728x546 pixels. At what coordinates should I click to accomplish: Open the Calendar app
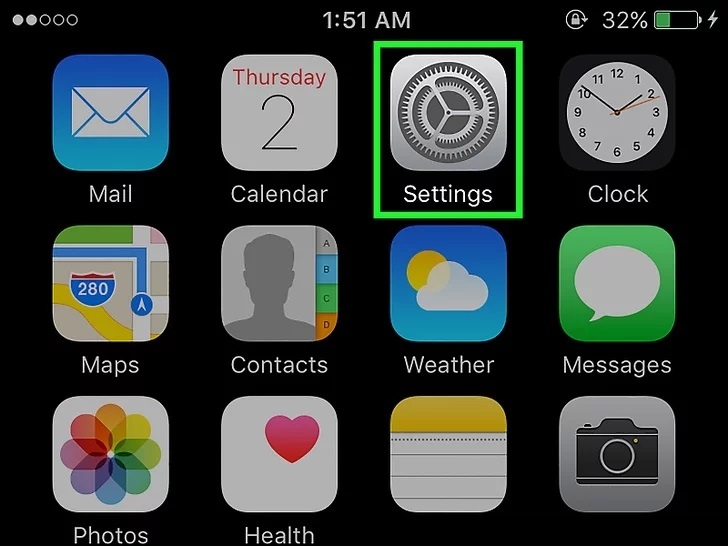[x=279, y=113]
